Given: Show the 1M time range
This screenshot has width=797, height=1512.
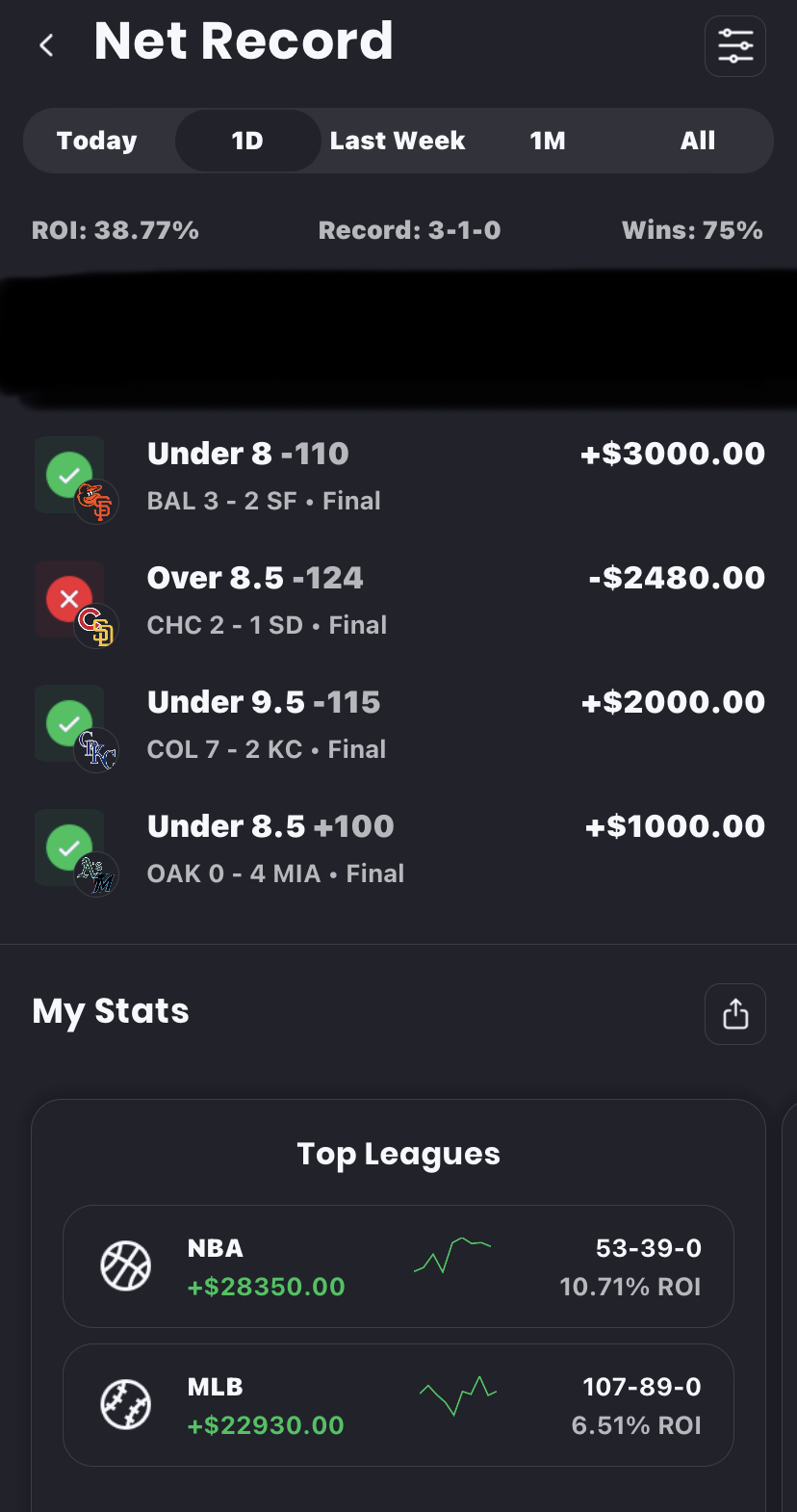Looking at the screenshot, I should tap(548, 141).
